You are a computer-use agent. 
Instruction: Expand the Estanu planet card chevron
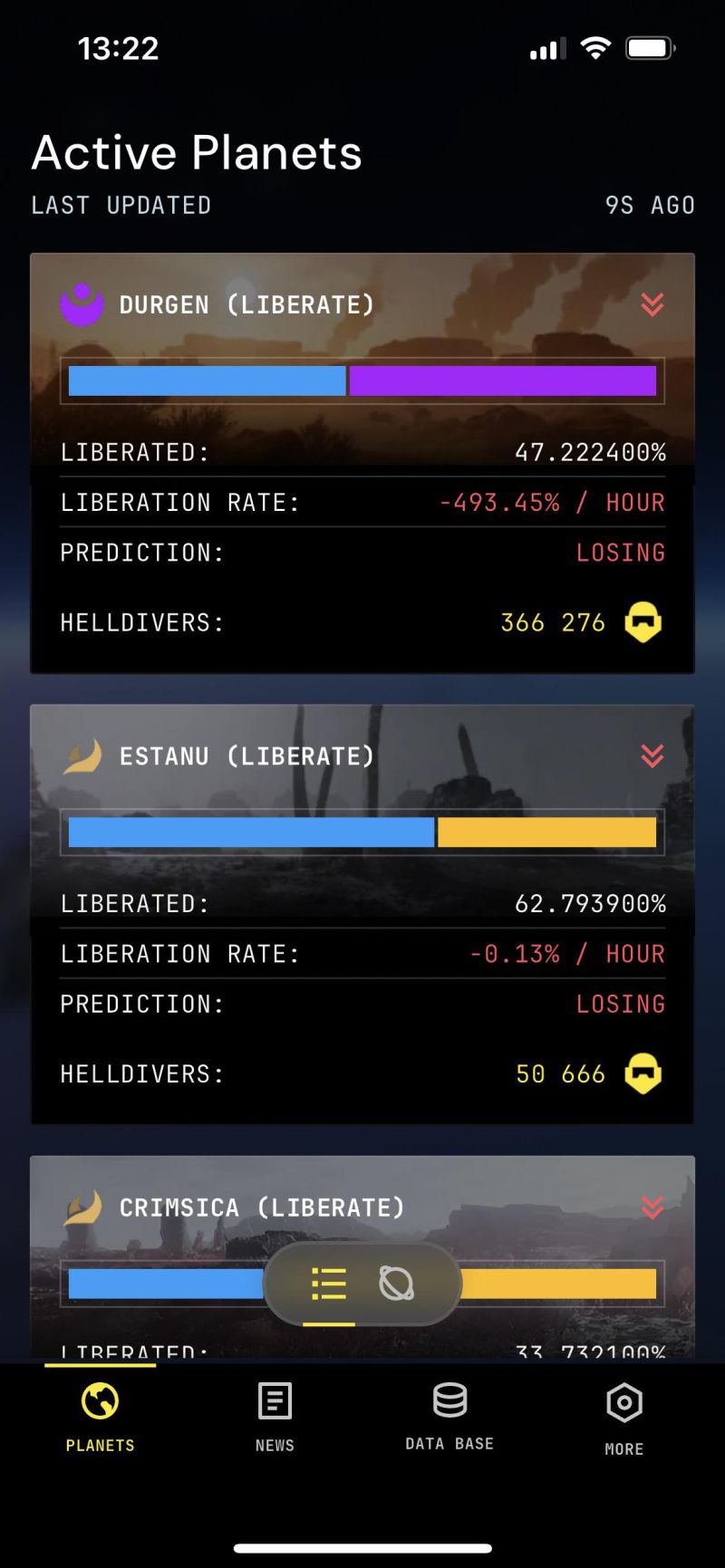click(652, 755)
